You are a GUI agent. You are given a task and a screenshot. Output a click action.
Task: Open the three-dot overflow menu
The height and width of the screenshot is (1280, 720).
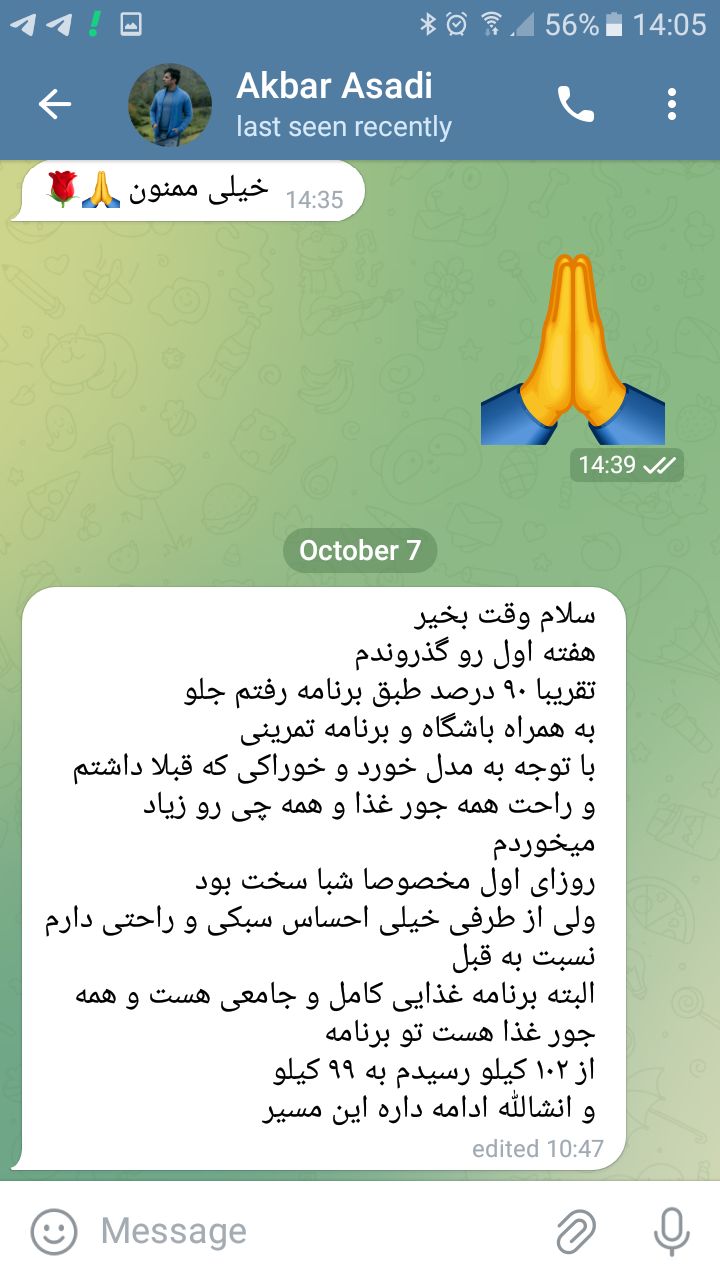coord(672,104)
